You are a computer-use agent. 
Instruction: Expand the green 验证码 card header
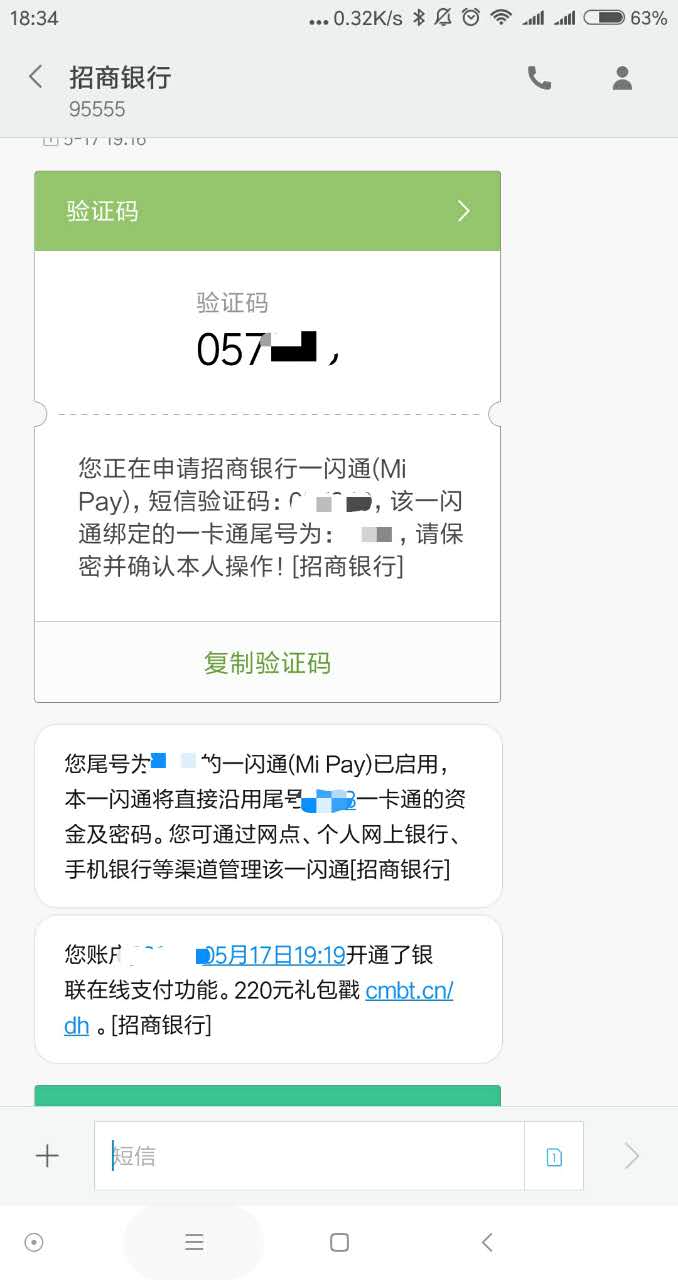coord(267,211)
